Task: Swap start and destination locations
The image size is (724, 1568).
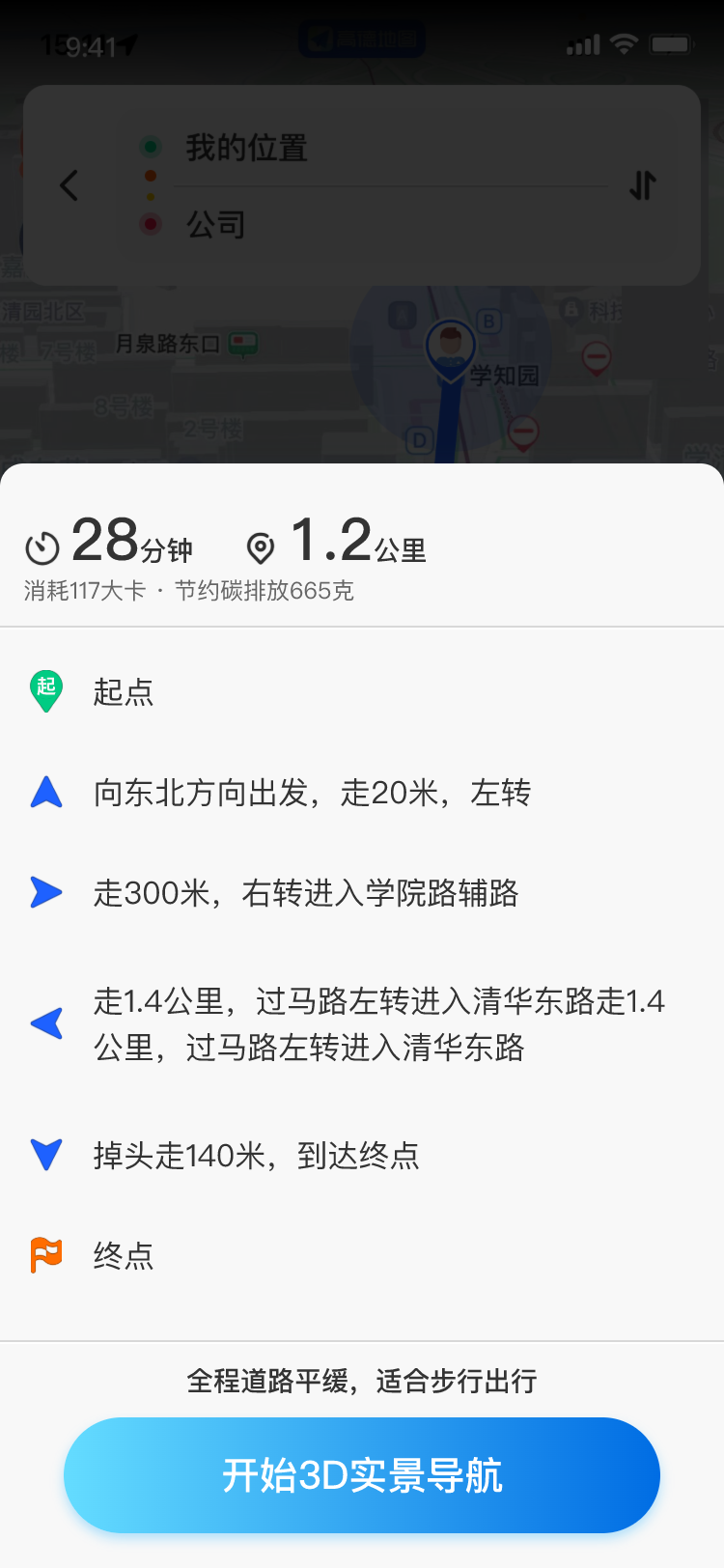Action: (643, 185)
